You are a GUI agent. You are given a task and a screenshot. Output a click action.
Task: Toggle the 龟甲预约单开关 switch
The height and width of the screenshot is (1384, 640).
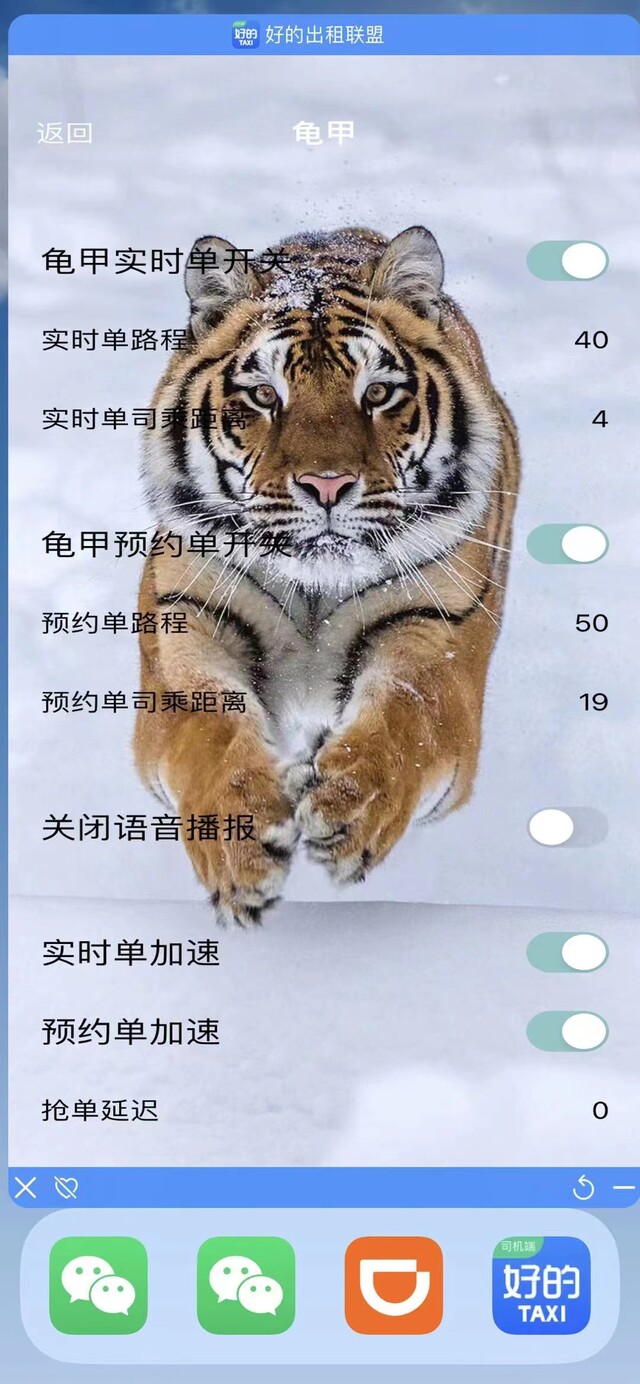click(x=567, y=545)
